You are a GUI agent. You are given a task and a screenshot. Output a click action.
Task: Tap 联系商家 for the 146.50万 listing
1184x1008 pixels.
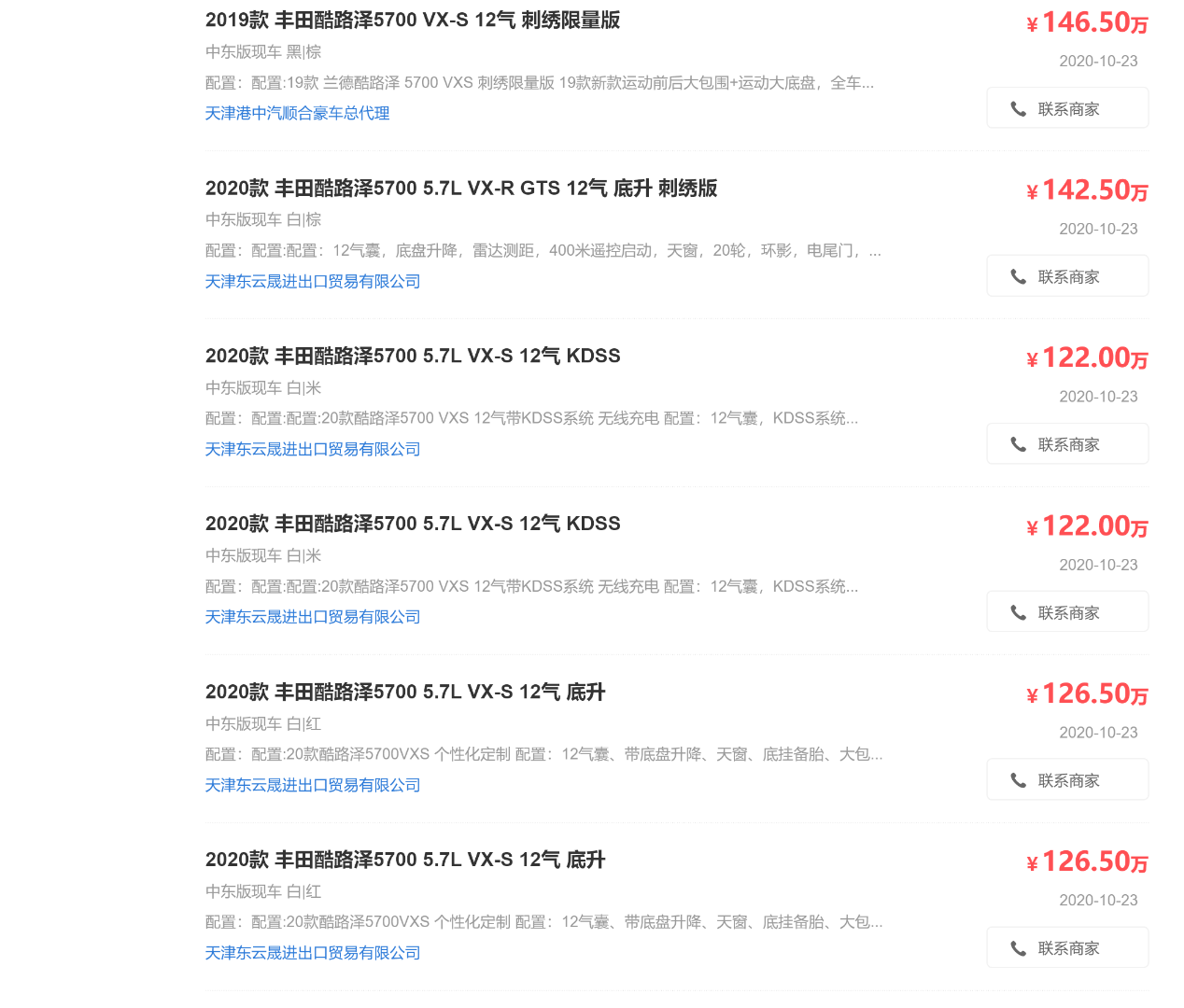[x=1067, y=108]
